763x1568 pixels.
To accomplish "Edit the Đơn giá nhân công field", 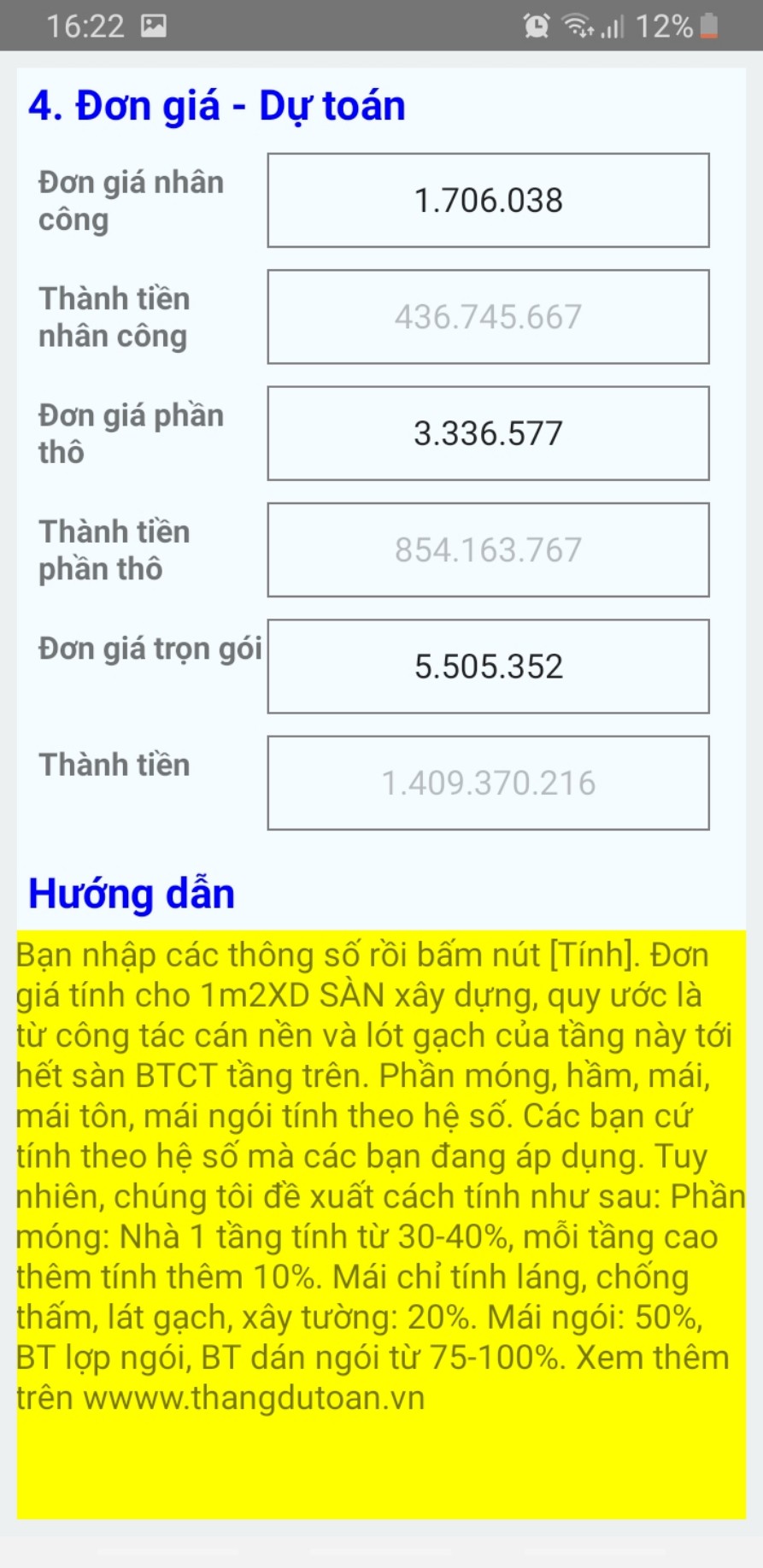I will tap(488, 201).
